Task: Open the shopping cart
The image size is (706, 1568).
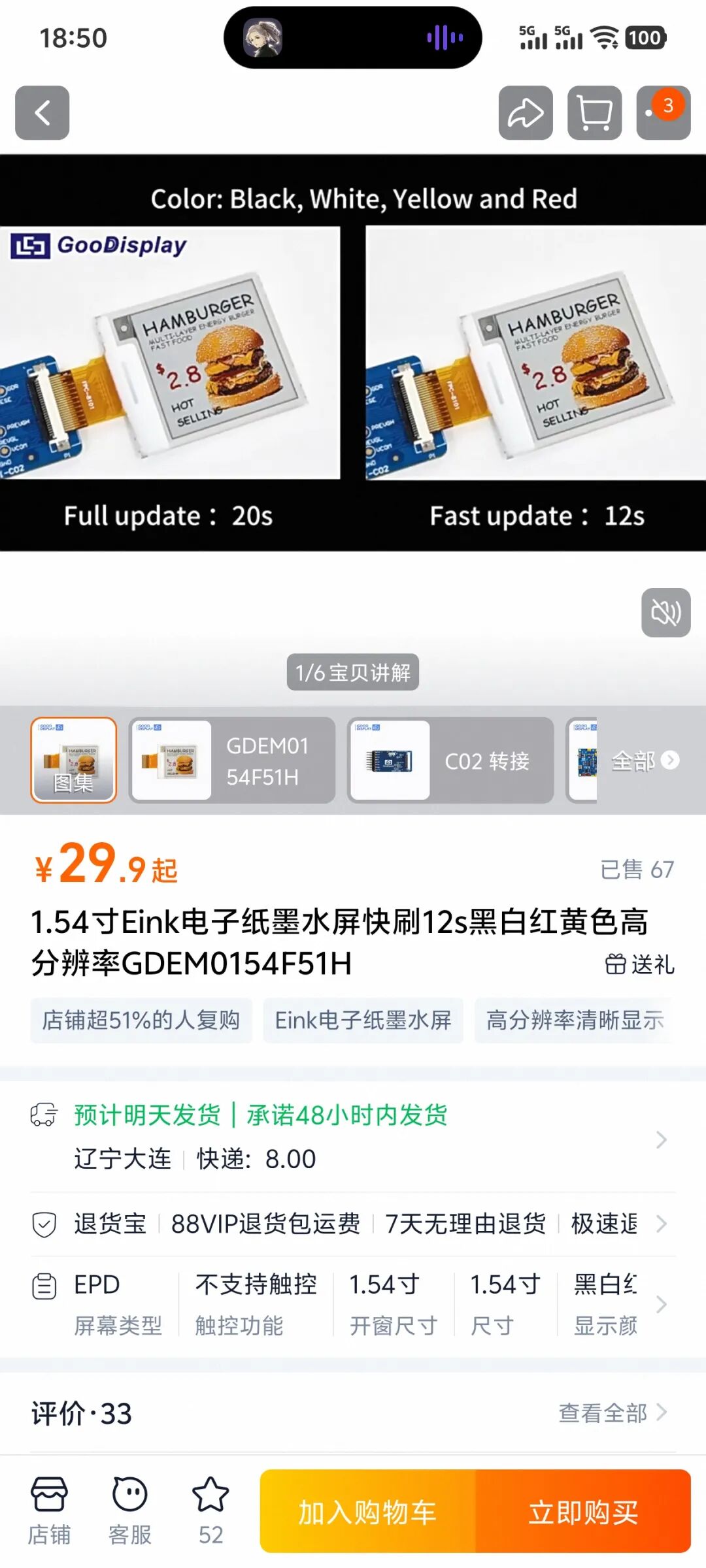Action: point(594,112)
